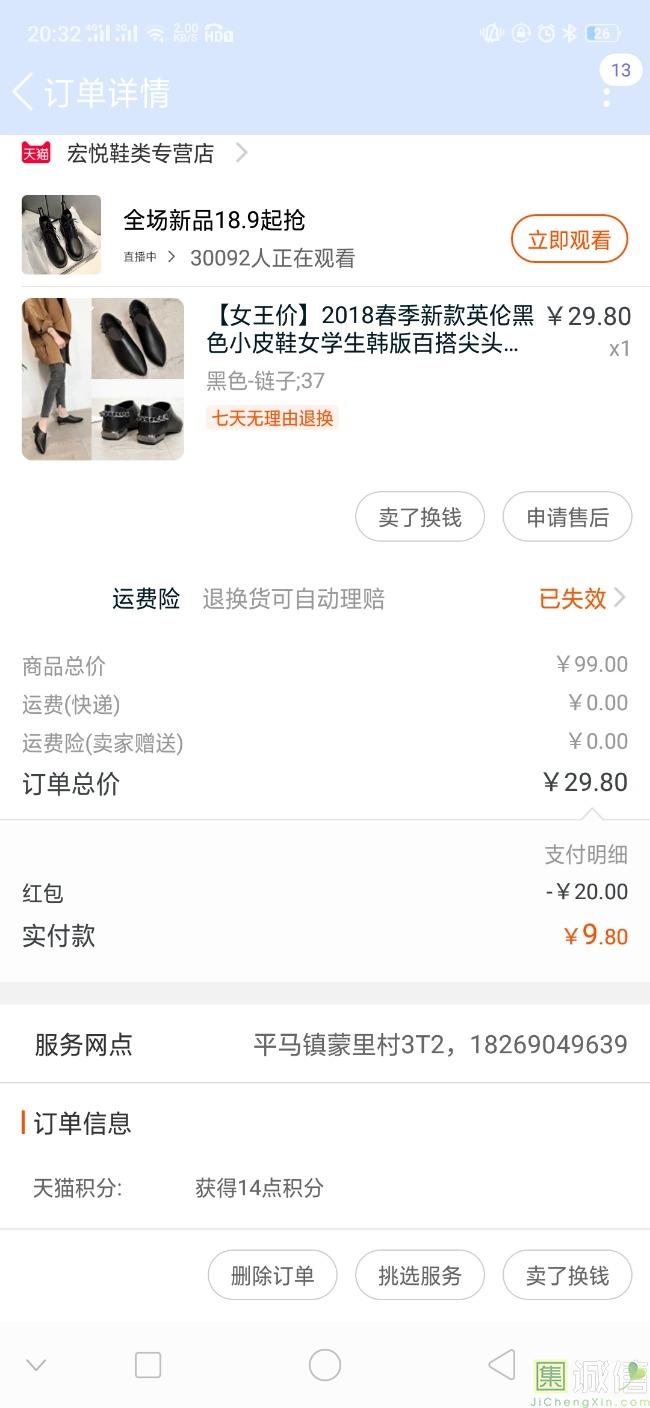
Task: Tap 卖了换钱 under the product
Action: [x=420, y=517]
